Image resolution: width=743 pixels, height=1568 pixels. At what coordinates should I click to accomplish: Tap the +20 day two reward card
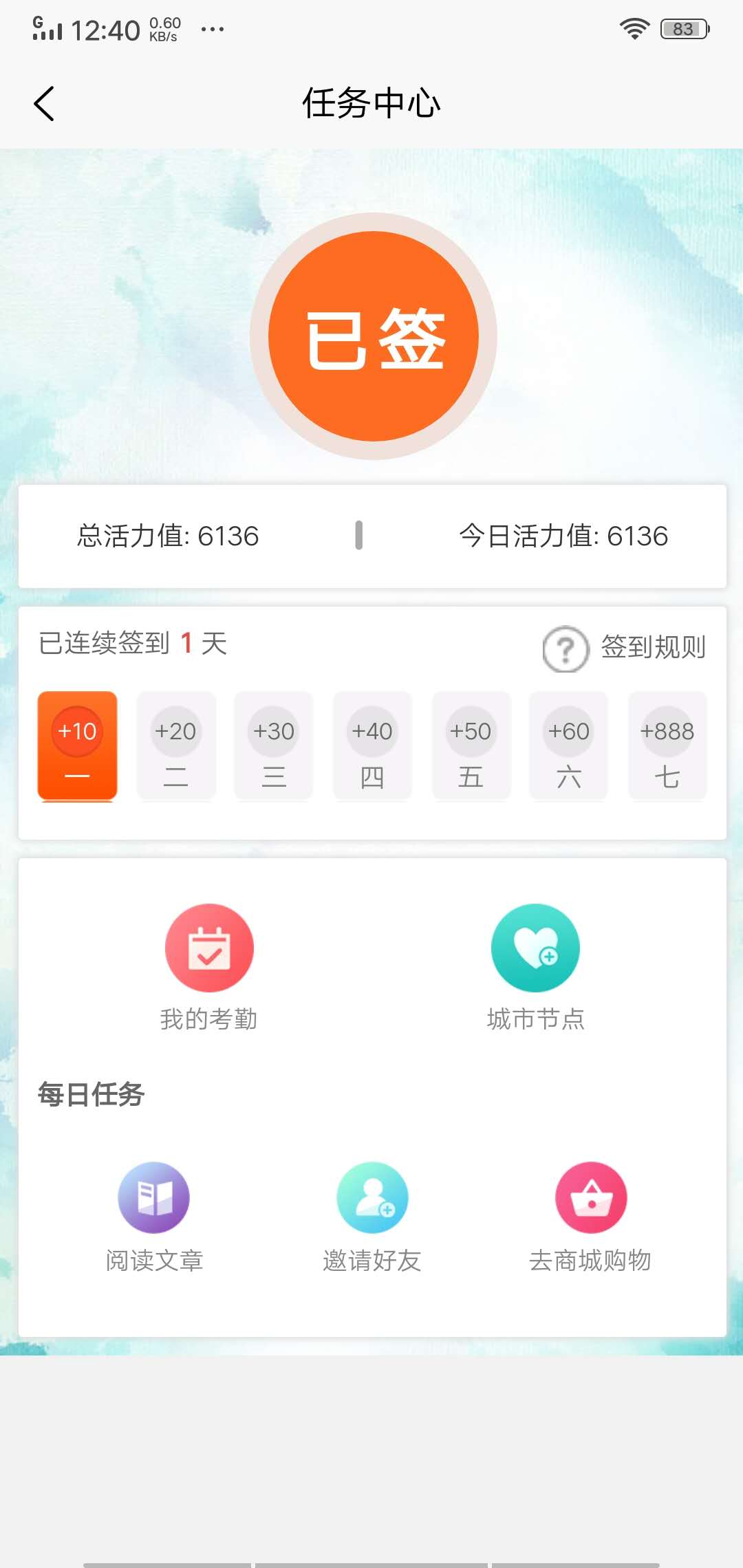pos(175,746)
